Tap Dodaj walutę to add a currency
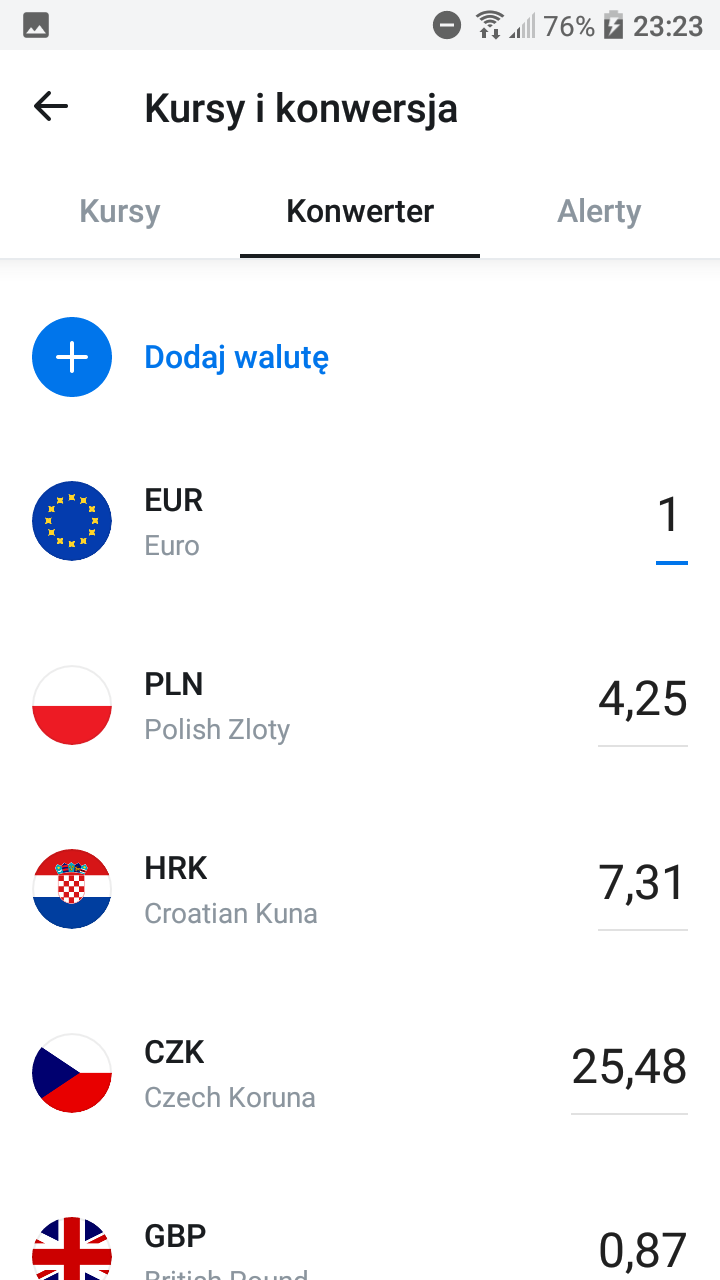720x1280 pixels. point(236,357)
